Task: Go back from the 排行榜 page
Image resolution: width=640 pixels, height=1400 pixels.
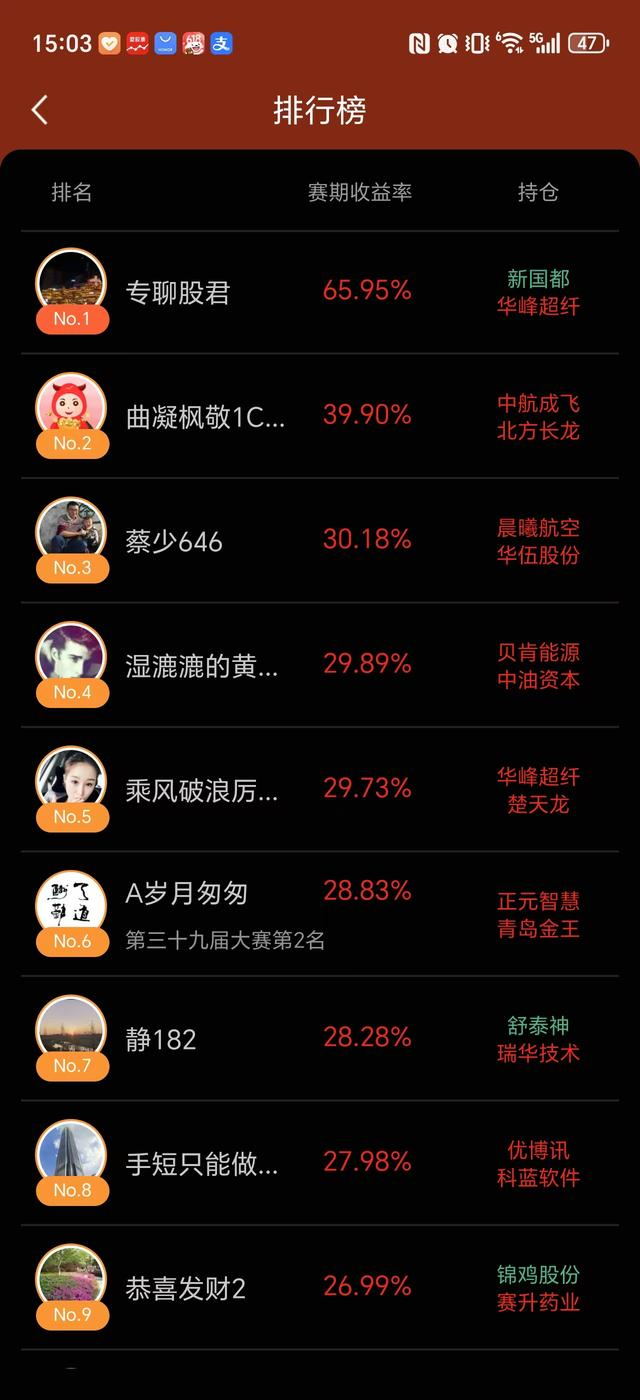Action: tap(40, 110)
